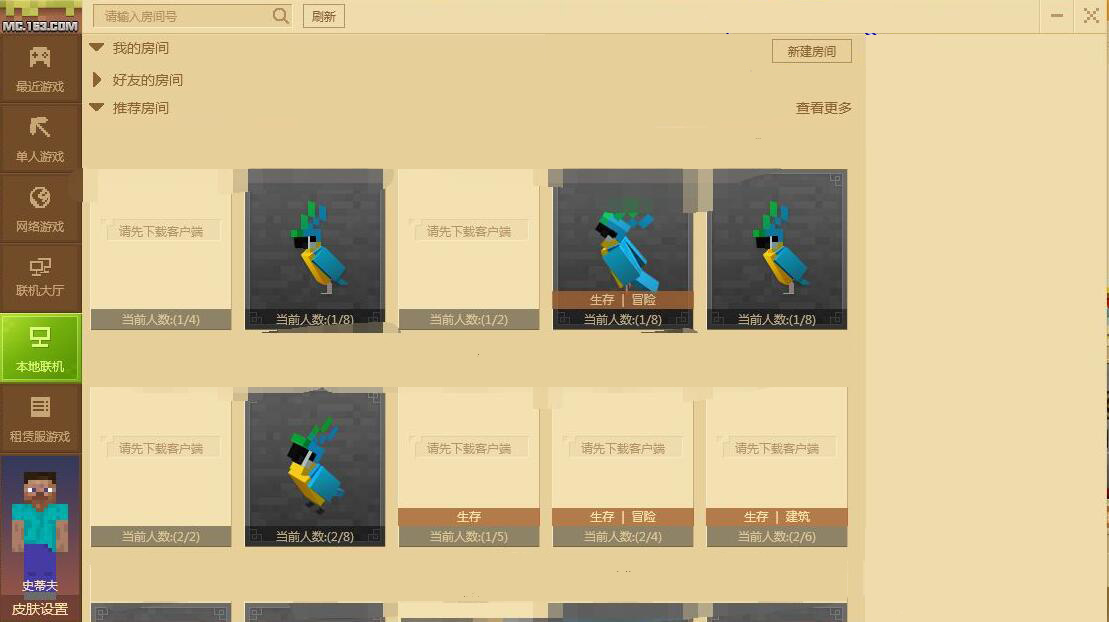Open the 租赁服游戏 section
The width and height of the screenshot is (1109, 622).
tap(40, 418)
